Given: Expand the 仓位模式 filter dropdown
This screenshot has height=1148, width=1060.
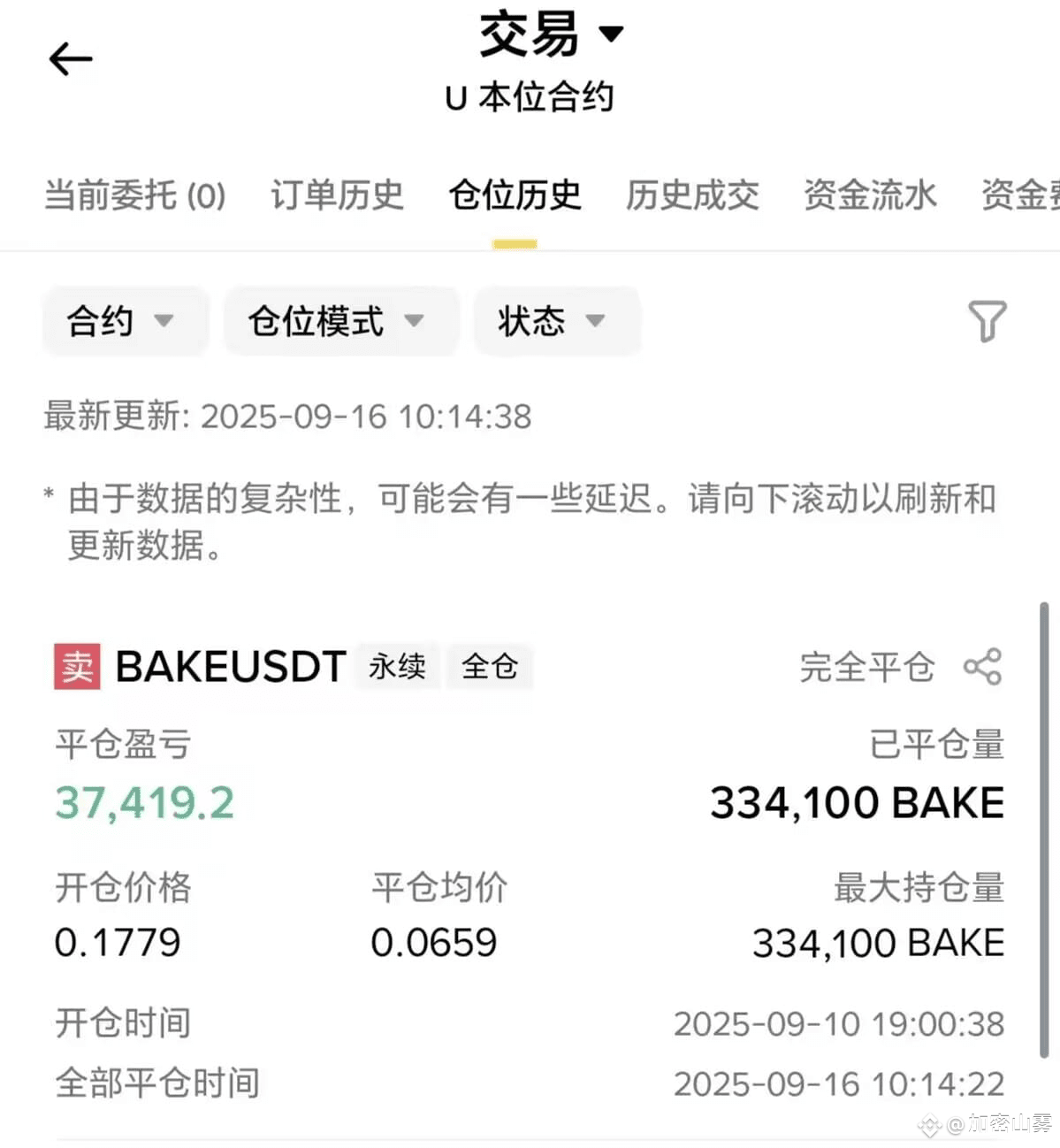Looking at the screenshot, I should tap(340, 320).
